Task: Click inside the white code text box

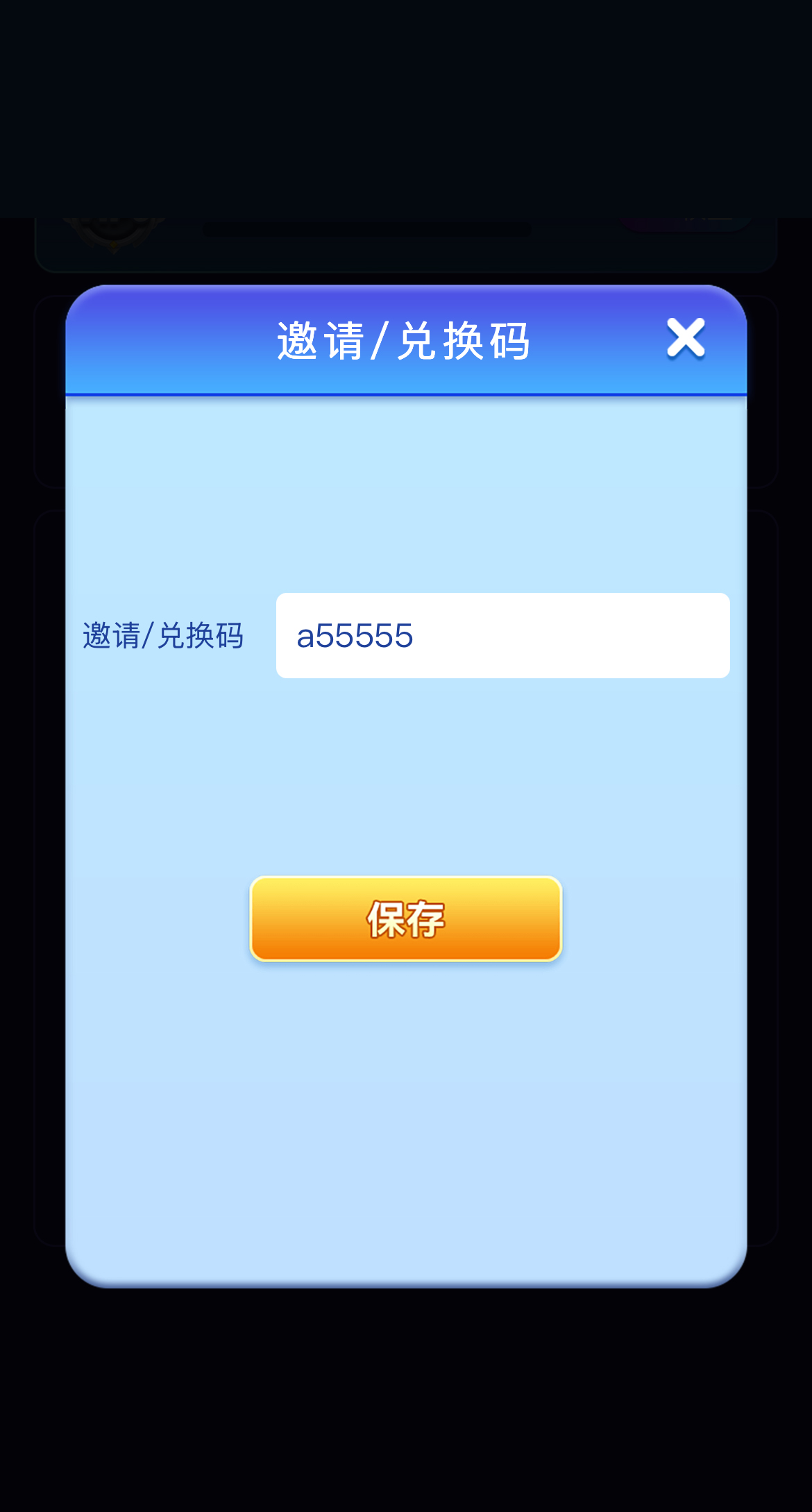Action: click(502, 635)
